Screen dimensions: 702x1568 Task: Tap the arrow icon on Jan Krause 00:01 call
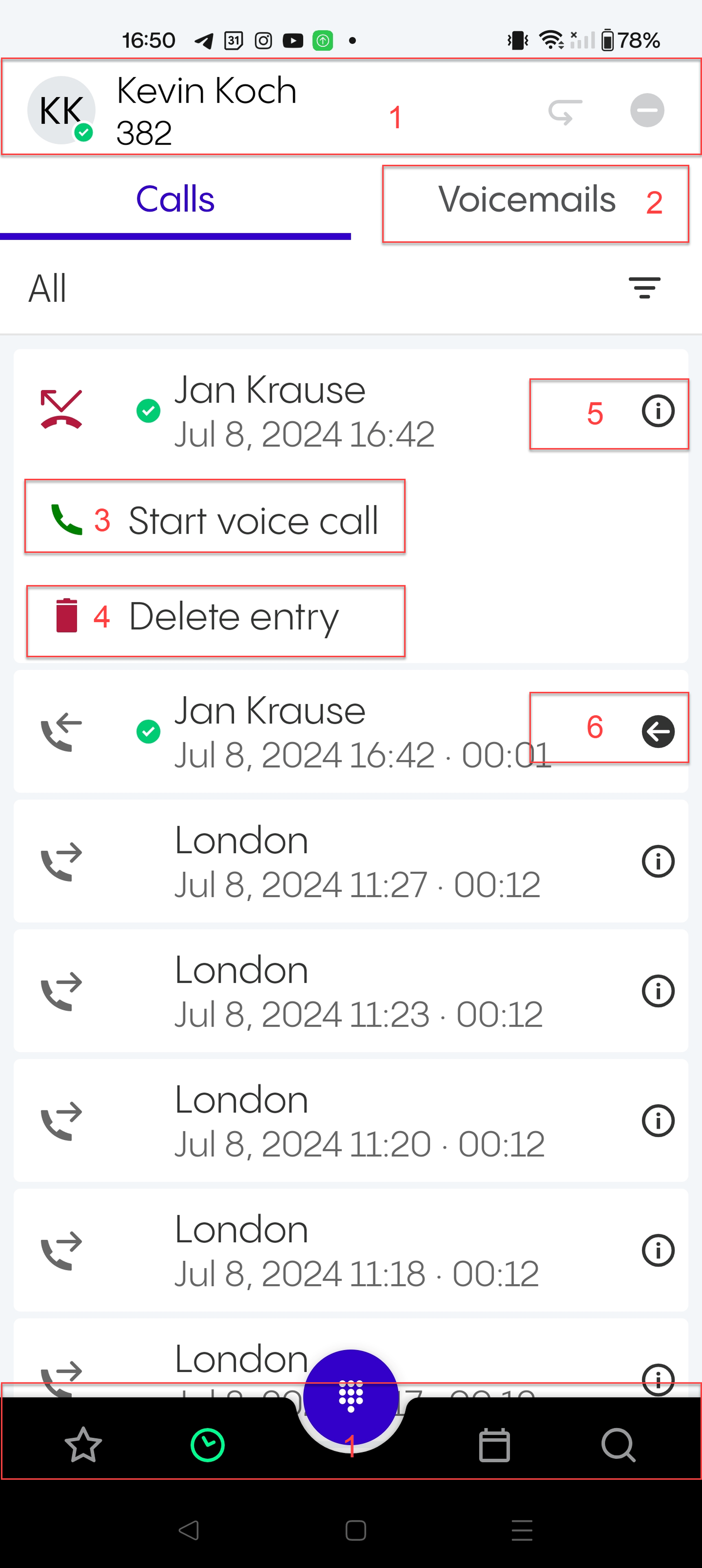tap(657, 731)
